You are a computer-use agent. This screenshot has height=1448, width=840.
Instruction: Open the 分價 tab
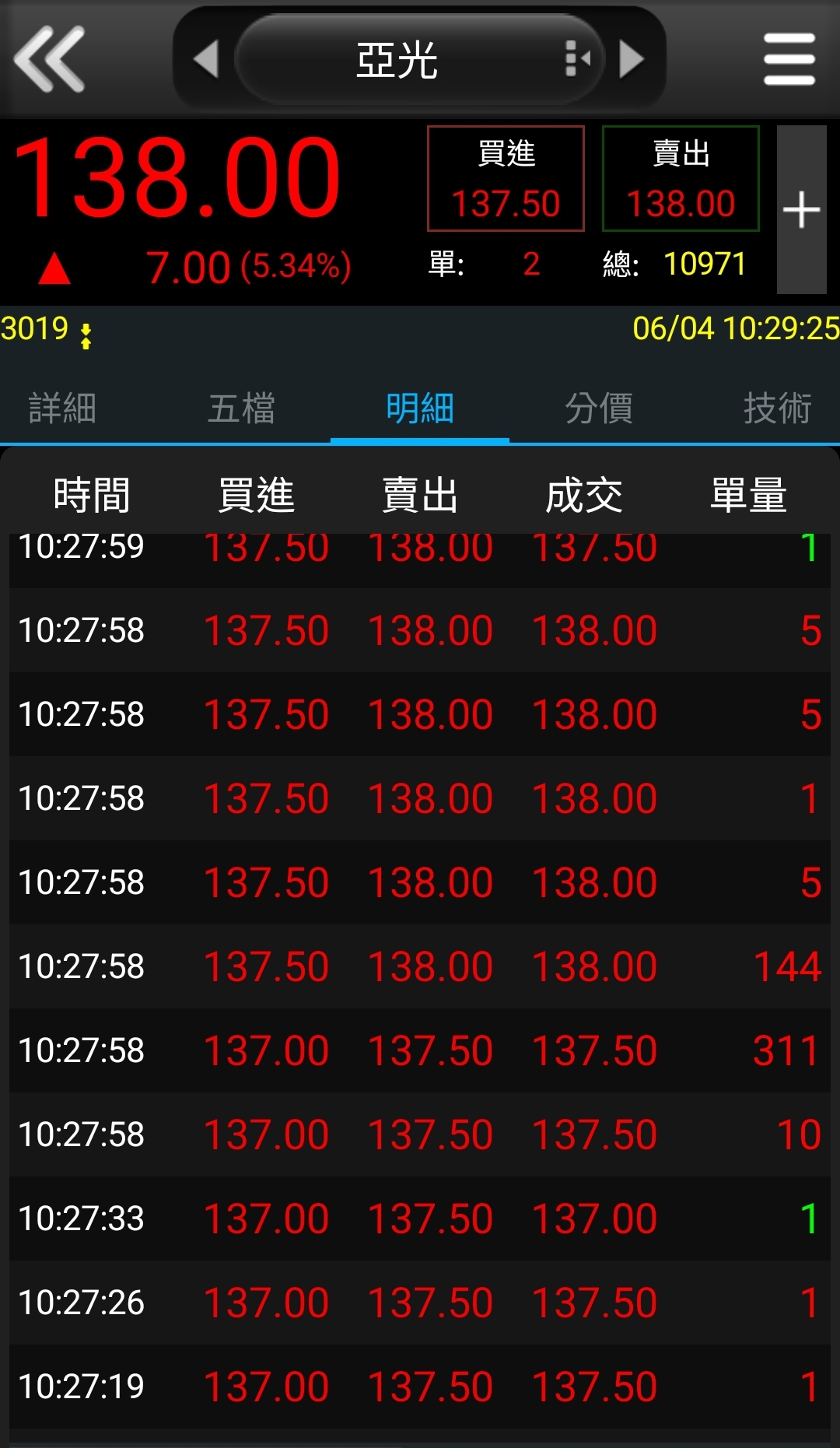[x=599, y=408]
